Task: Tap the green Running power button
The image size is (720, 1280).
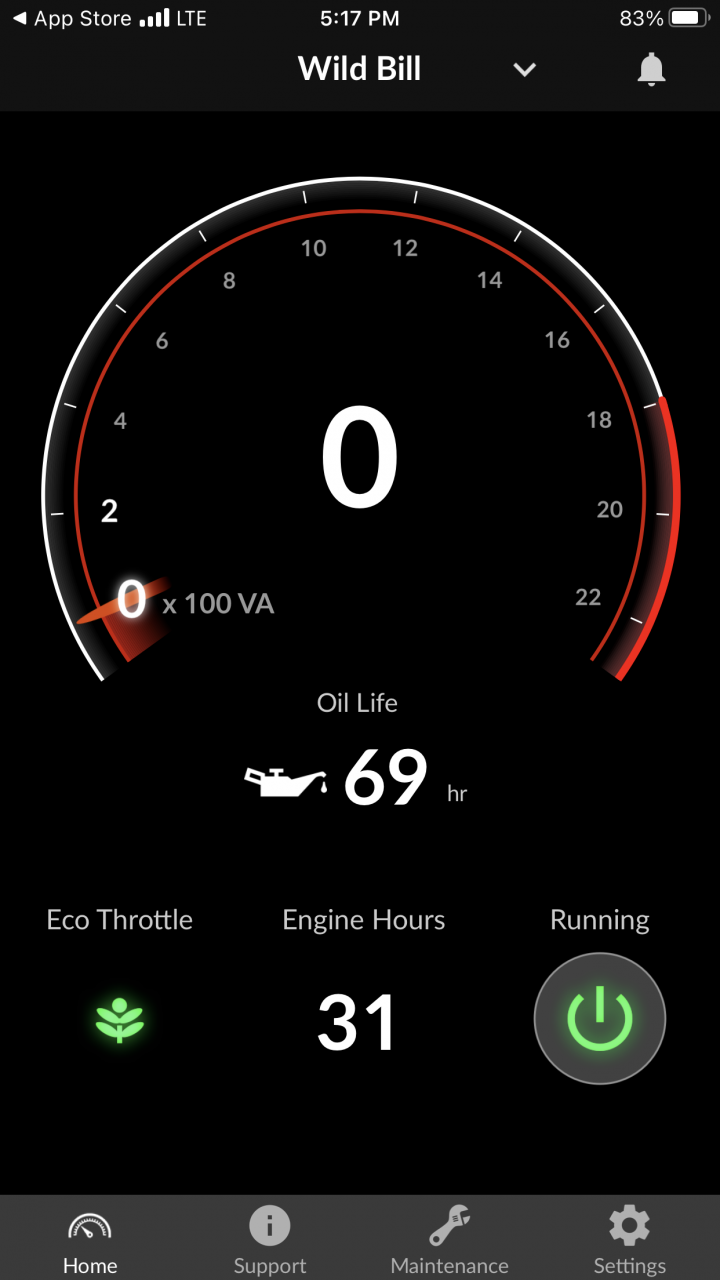Action: (600, 1019)
